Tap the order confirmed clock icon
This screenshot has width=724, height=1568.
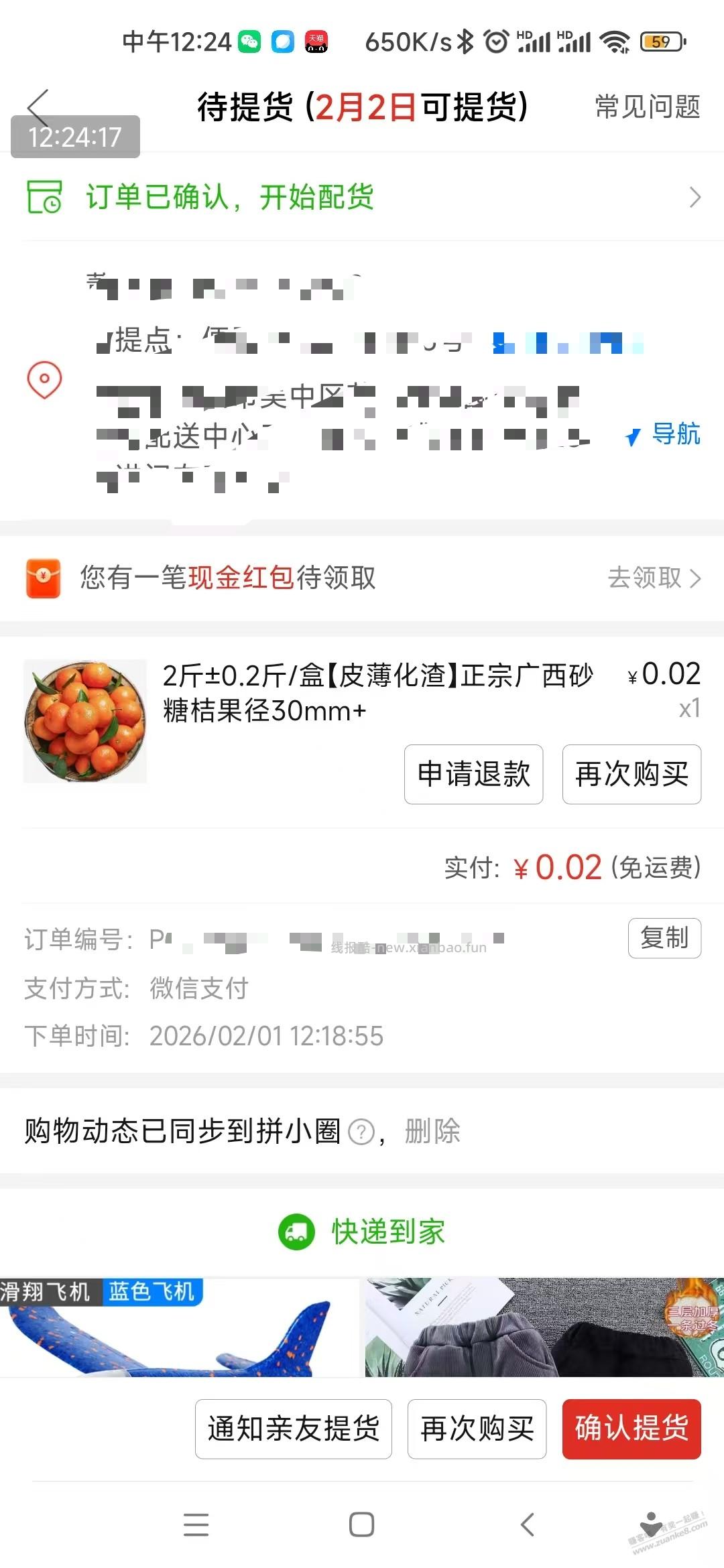point(44,198)
